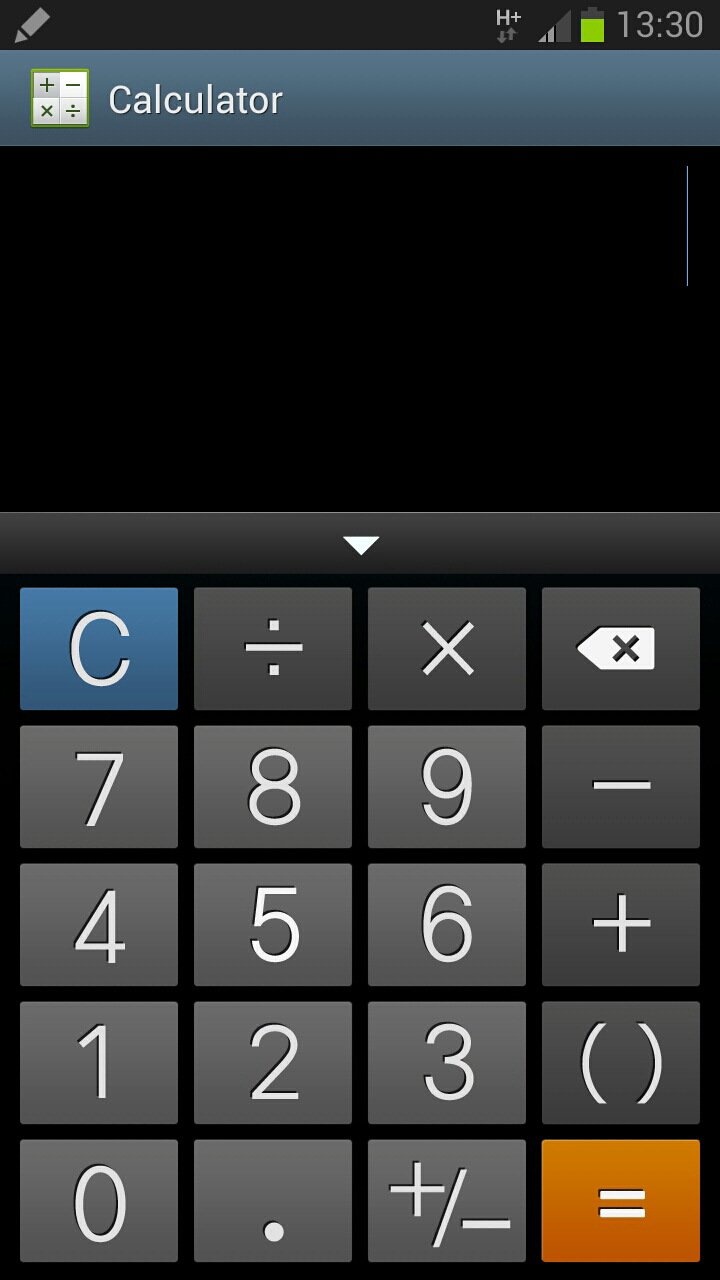
Task: Enter the digit 8
Action: tap(273, 787)
